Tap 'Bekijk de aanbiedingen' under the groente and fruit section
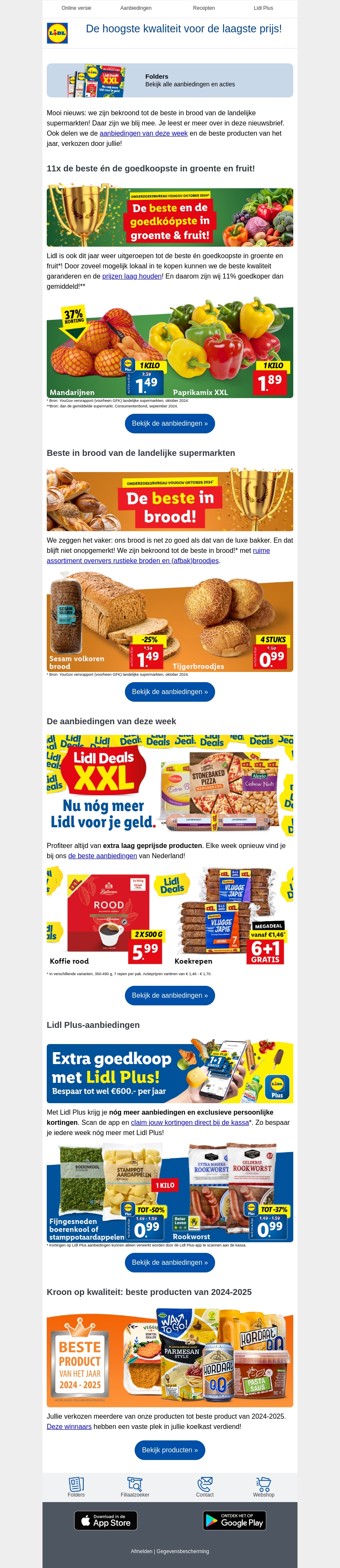 point(170,423)
